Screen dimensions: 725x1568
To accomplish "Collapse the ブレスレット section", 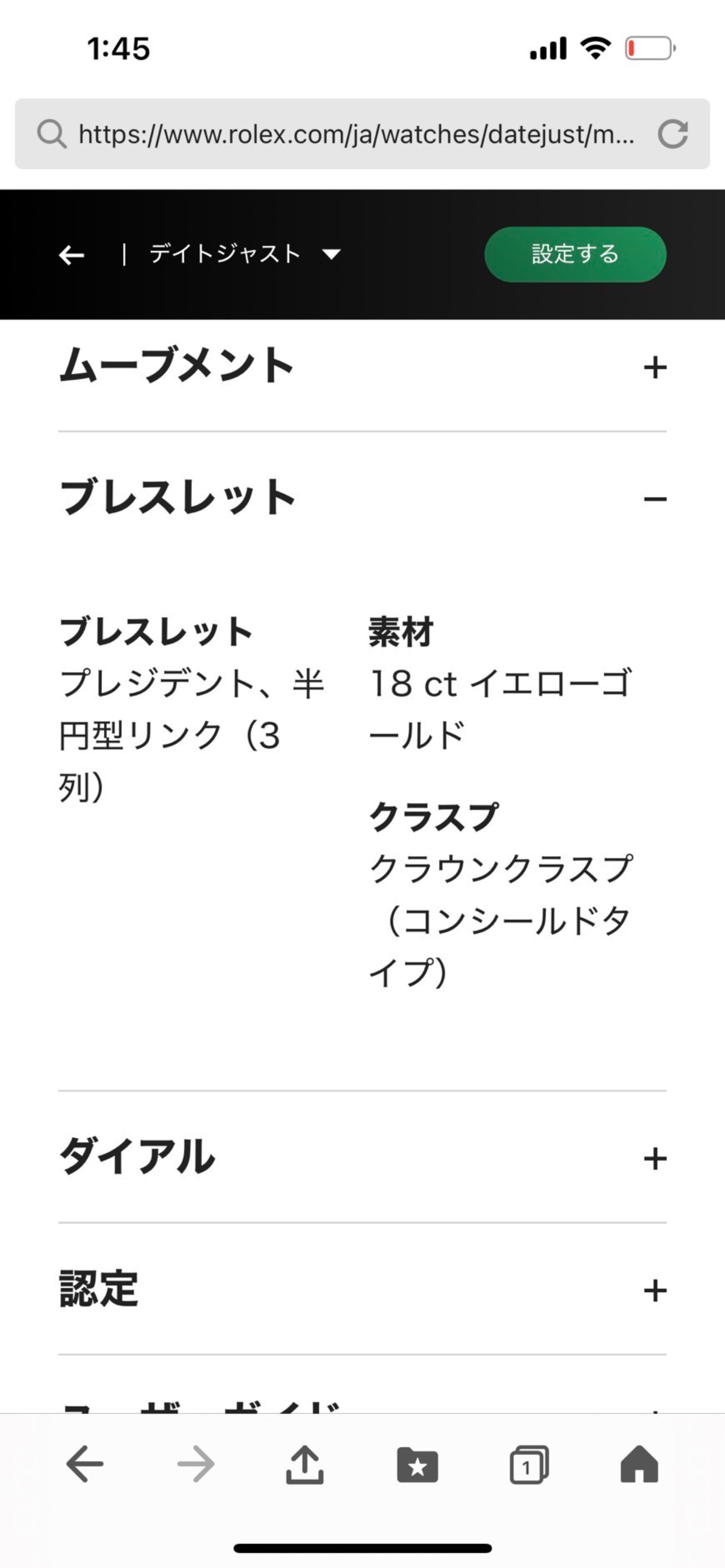I will click(x=655, y=499).
